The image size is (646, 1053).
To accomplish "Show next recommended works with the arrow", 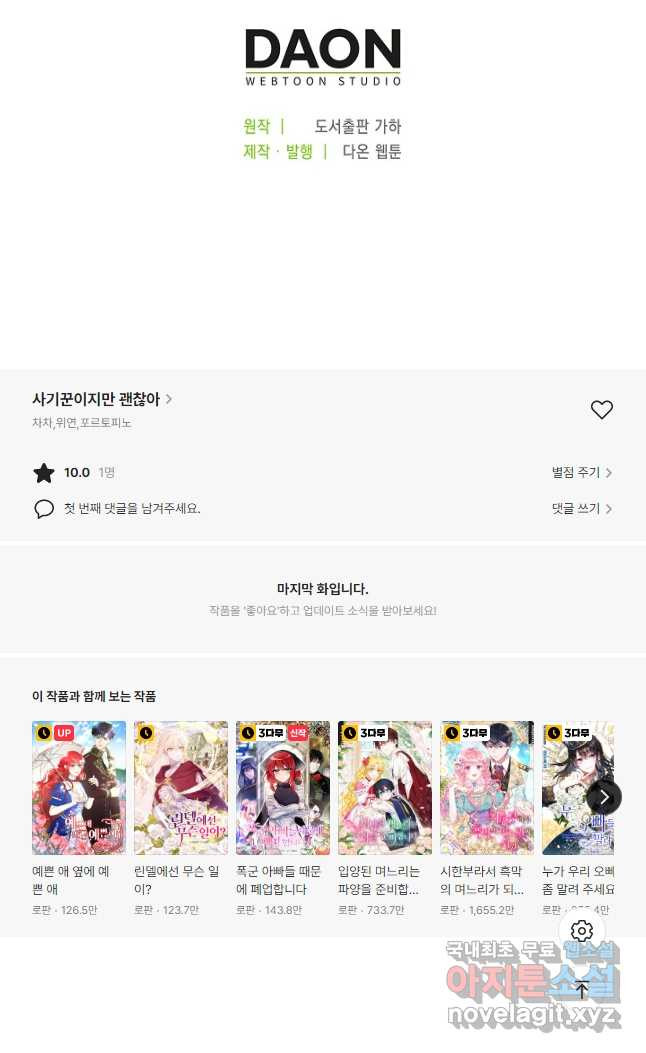I will point(604,797).
